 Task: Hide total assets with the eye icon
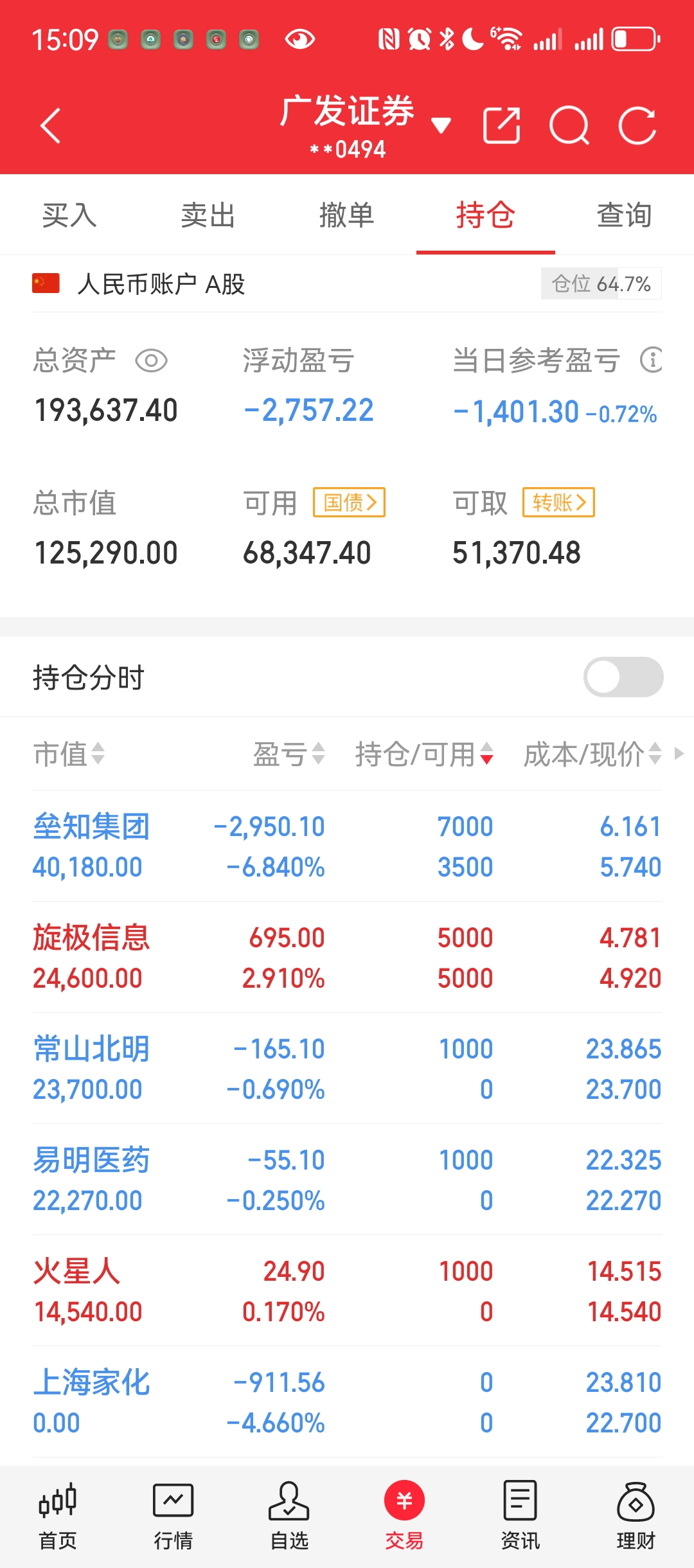tap(151, 361)
